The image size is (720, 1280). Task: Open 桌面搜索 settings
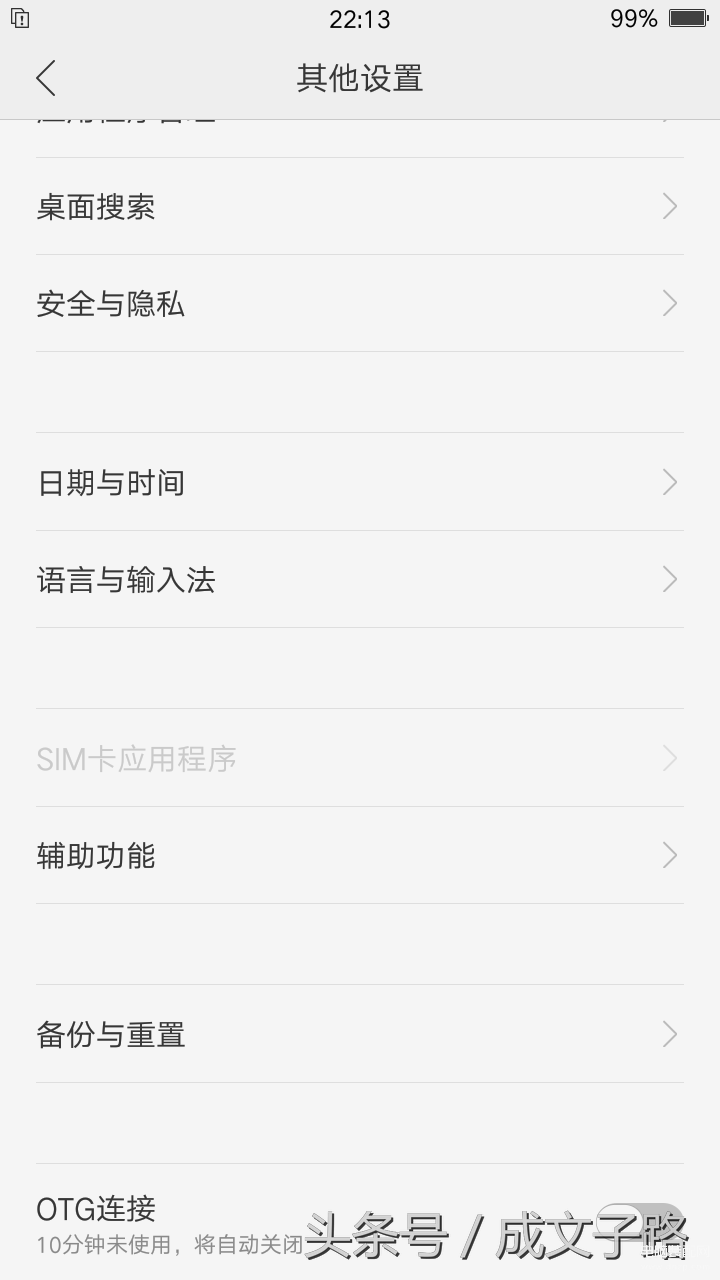click(360, 206)
